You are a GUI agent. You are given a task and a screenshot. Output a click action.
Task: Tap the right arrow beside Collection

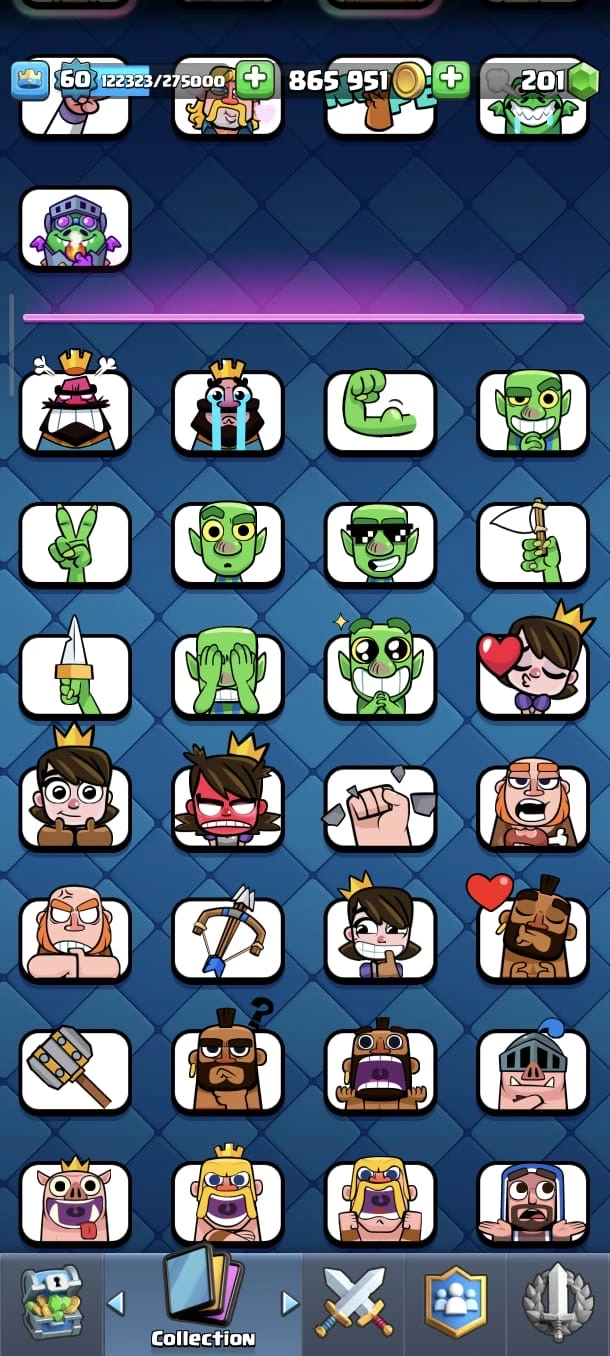[290, 1302]
